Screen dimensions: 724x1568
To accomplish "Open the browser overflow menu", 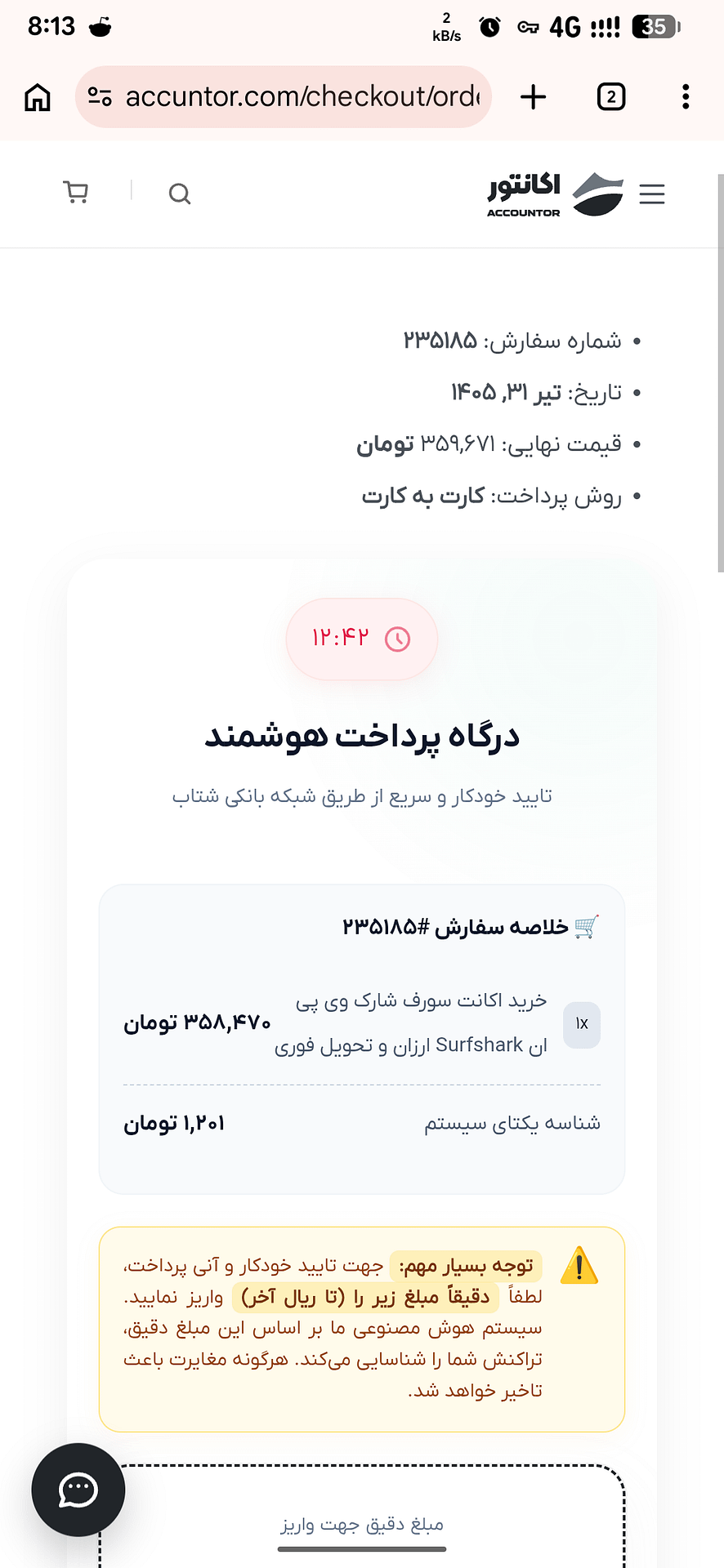I will tap(686, 97).
